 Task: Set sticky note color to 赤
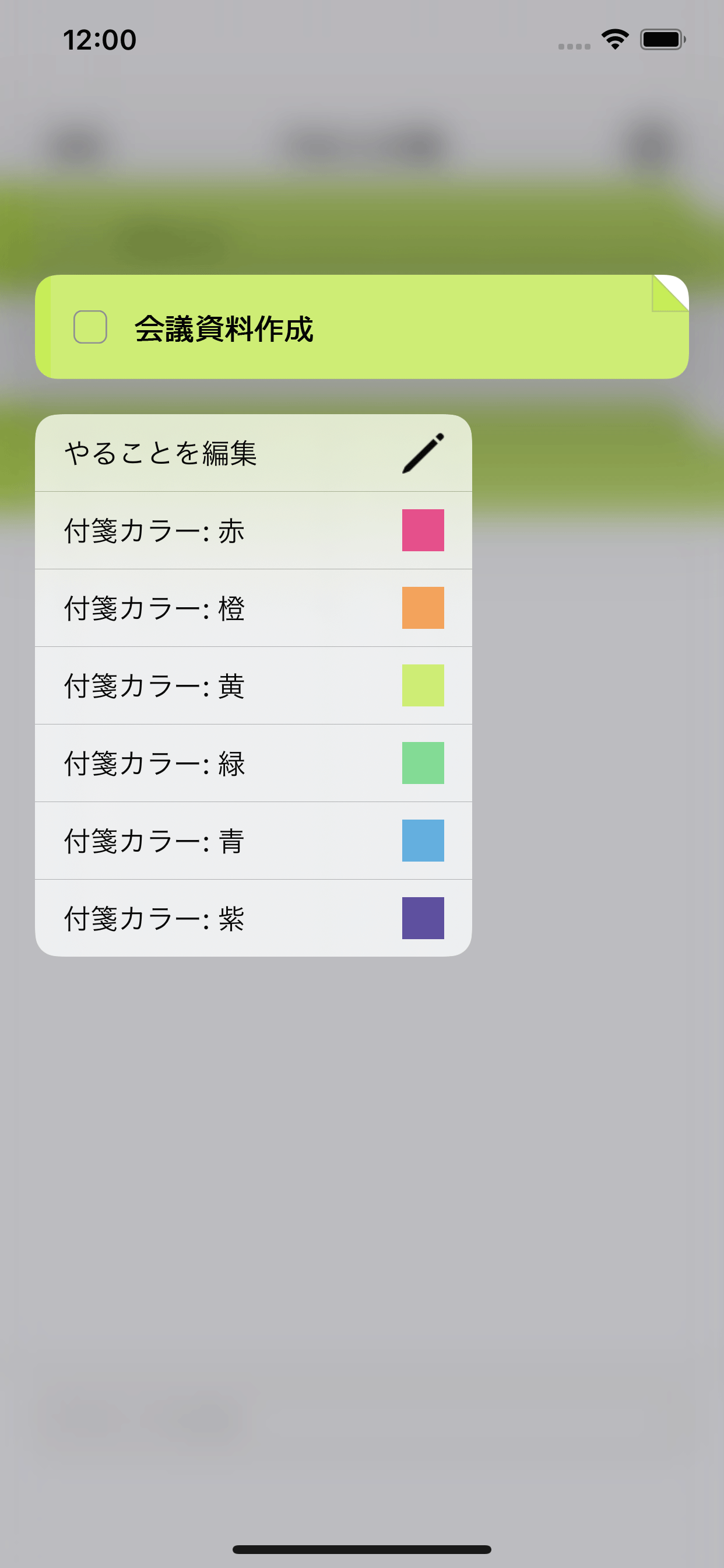tap(253, 530)
